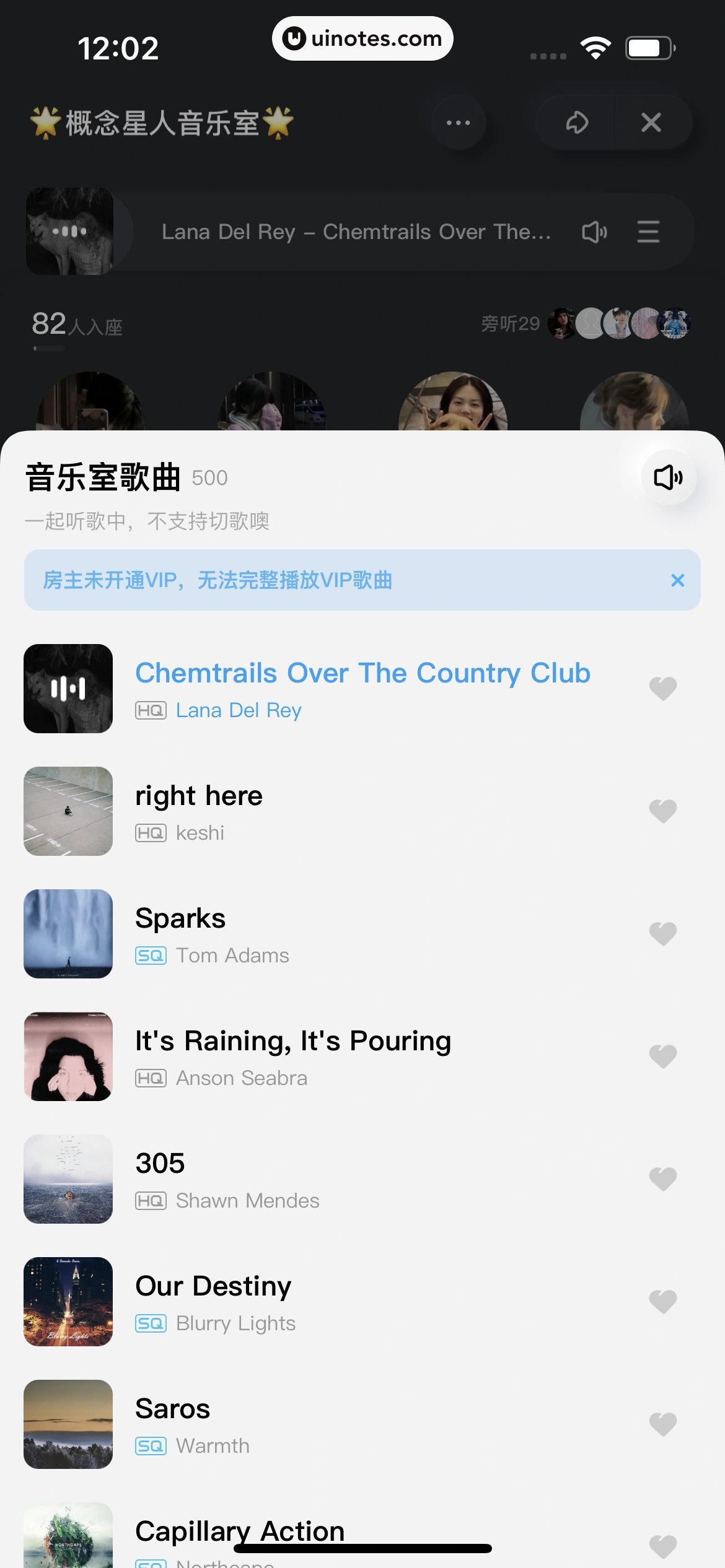This screenshot has height=1568, width=725.
Task: Open the room more-options (...) menu
Action: 458,122
